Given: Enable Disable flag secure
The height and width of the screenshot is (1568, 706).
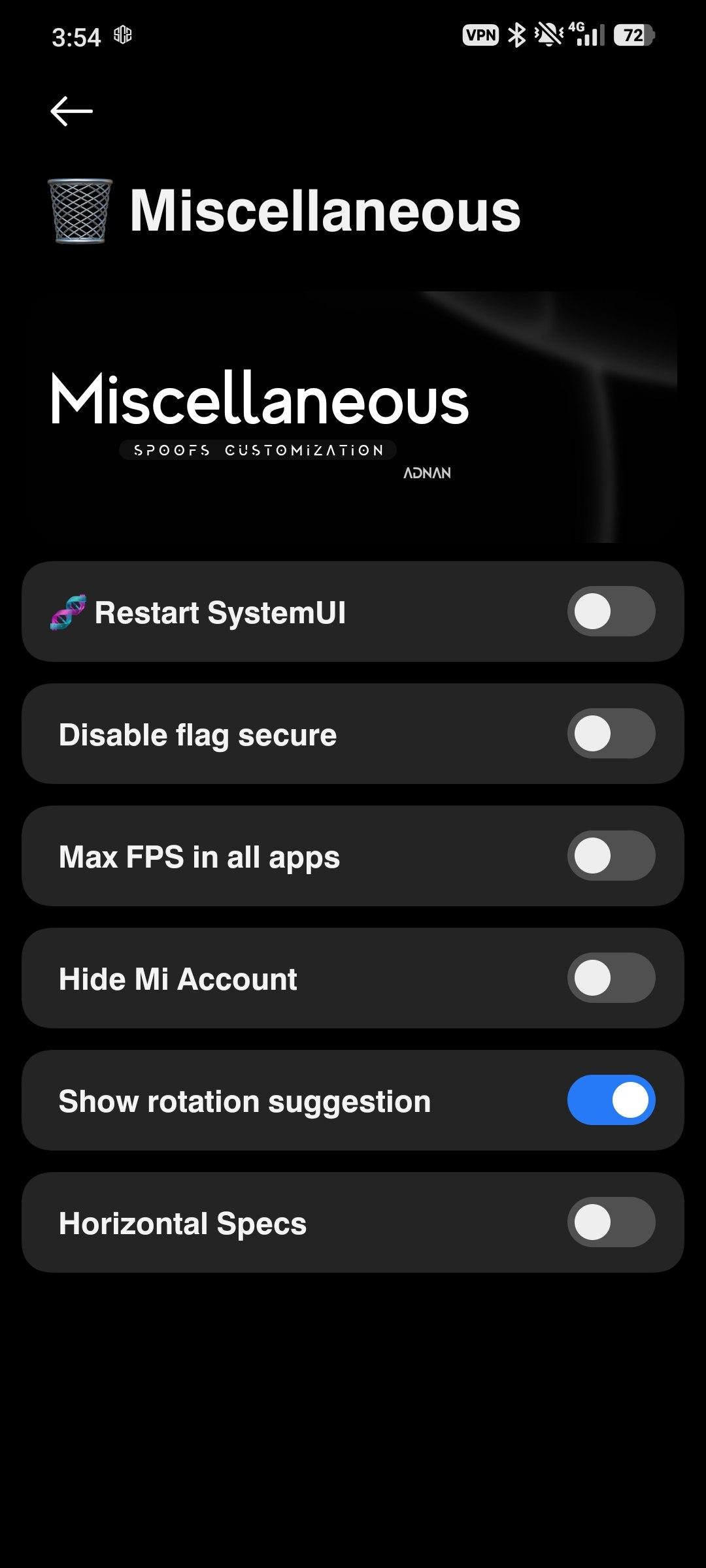Looking at the screenshot, I should click(x=611, y=734).
